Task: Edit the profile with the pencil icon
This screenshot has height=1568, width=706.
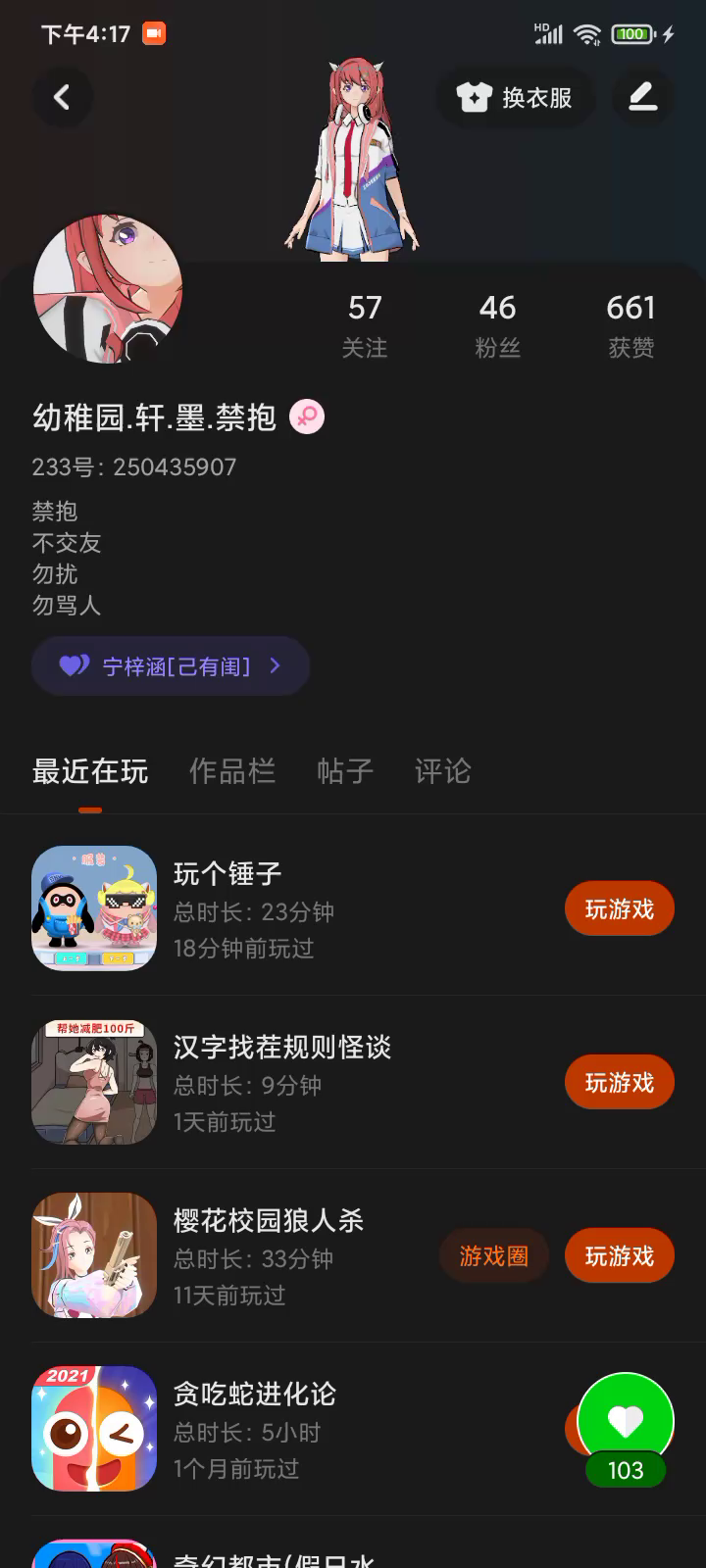Action: pyautogui.click(x=642, y=97)
